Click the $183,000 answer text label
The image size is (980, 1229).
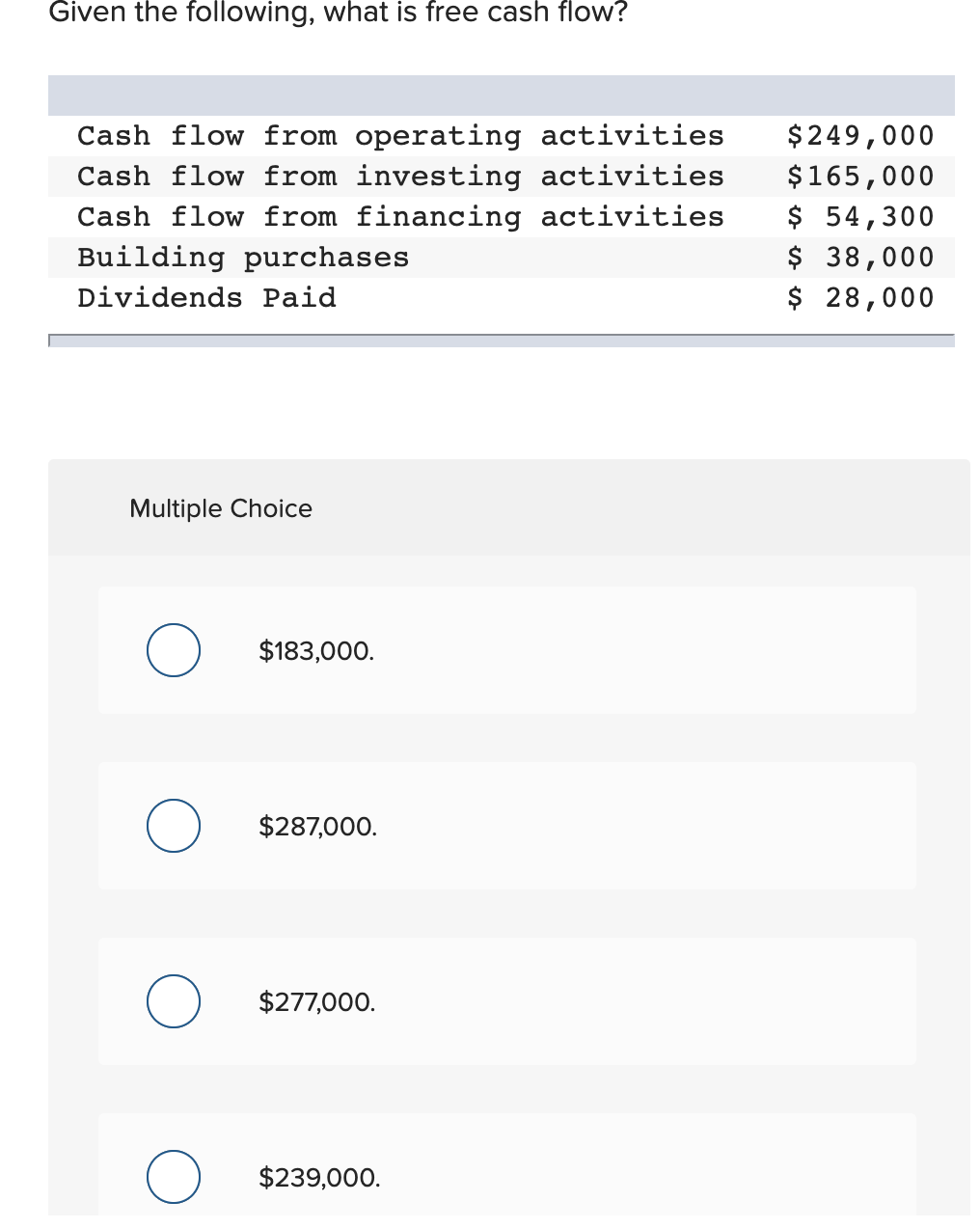(316, 650)
